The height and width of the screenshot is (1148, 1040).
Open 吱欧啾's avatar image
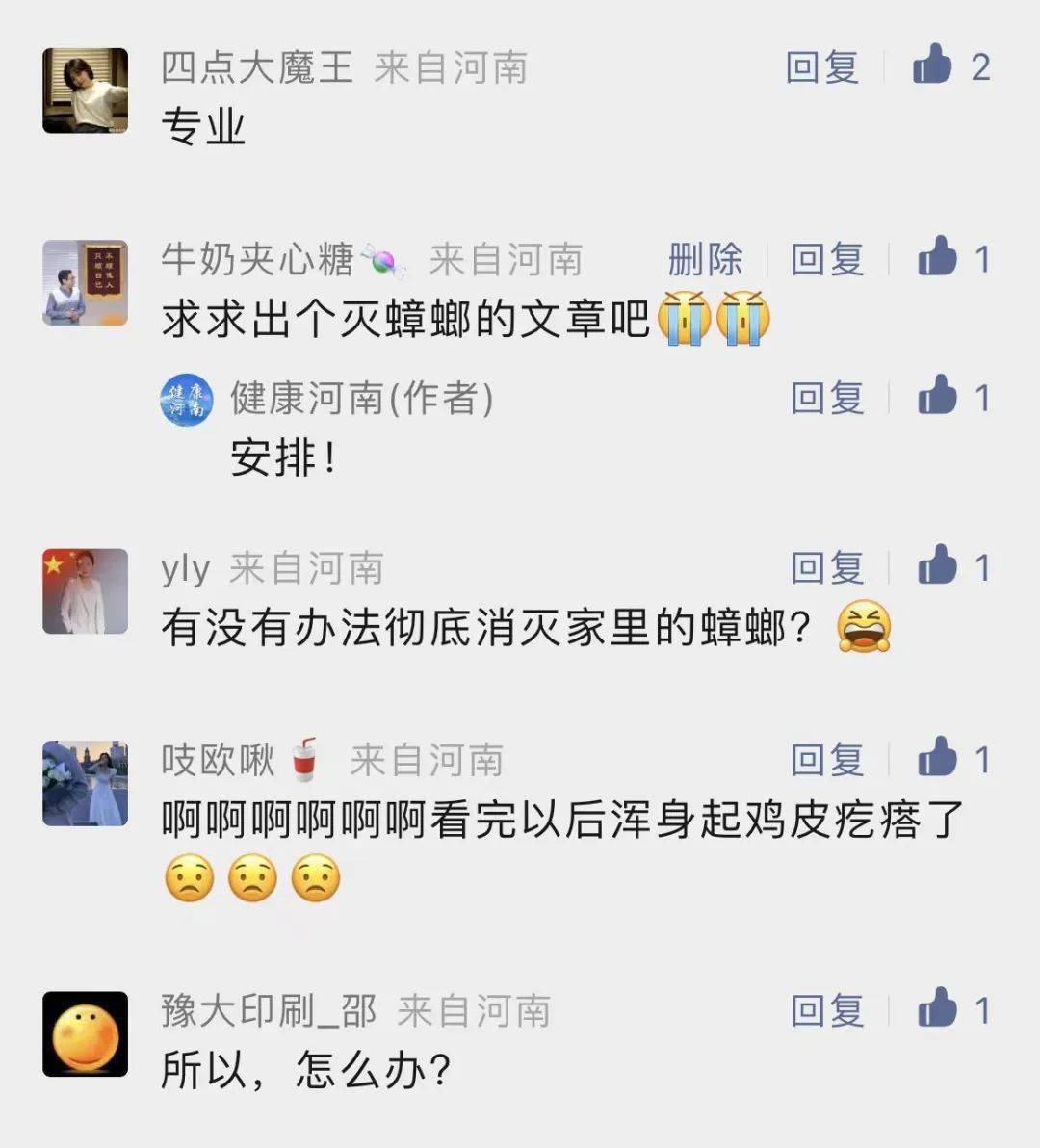click(x=85, y=780)
